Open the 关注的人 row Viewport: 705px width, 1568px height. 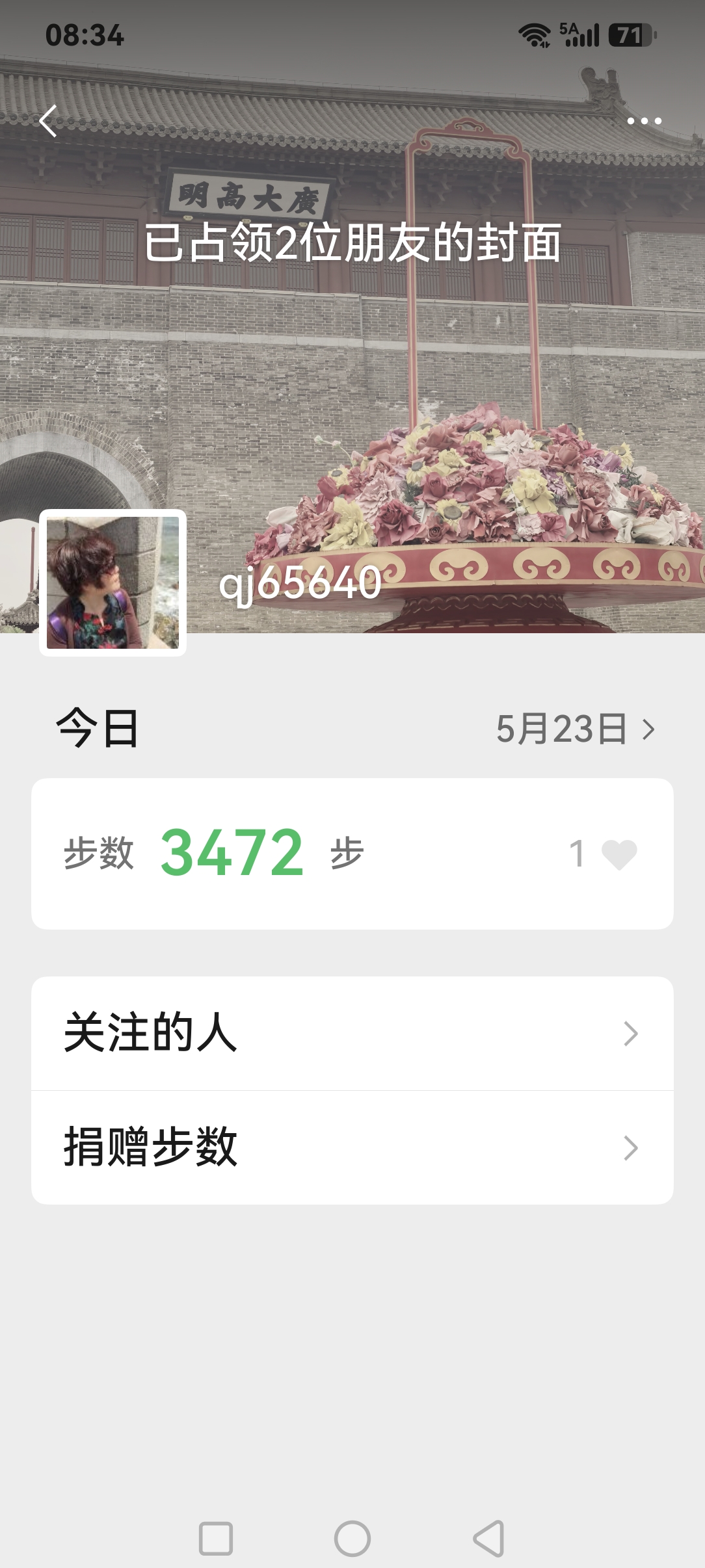coord(352,1034)
